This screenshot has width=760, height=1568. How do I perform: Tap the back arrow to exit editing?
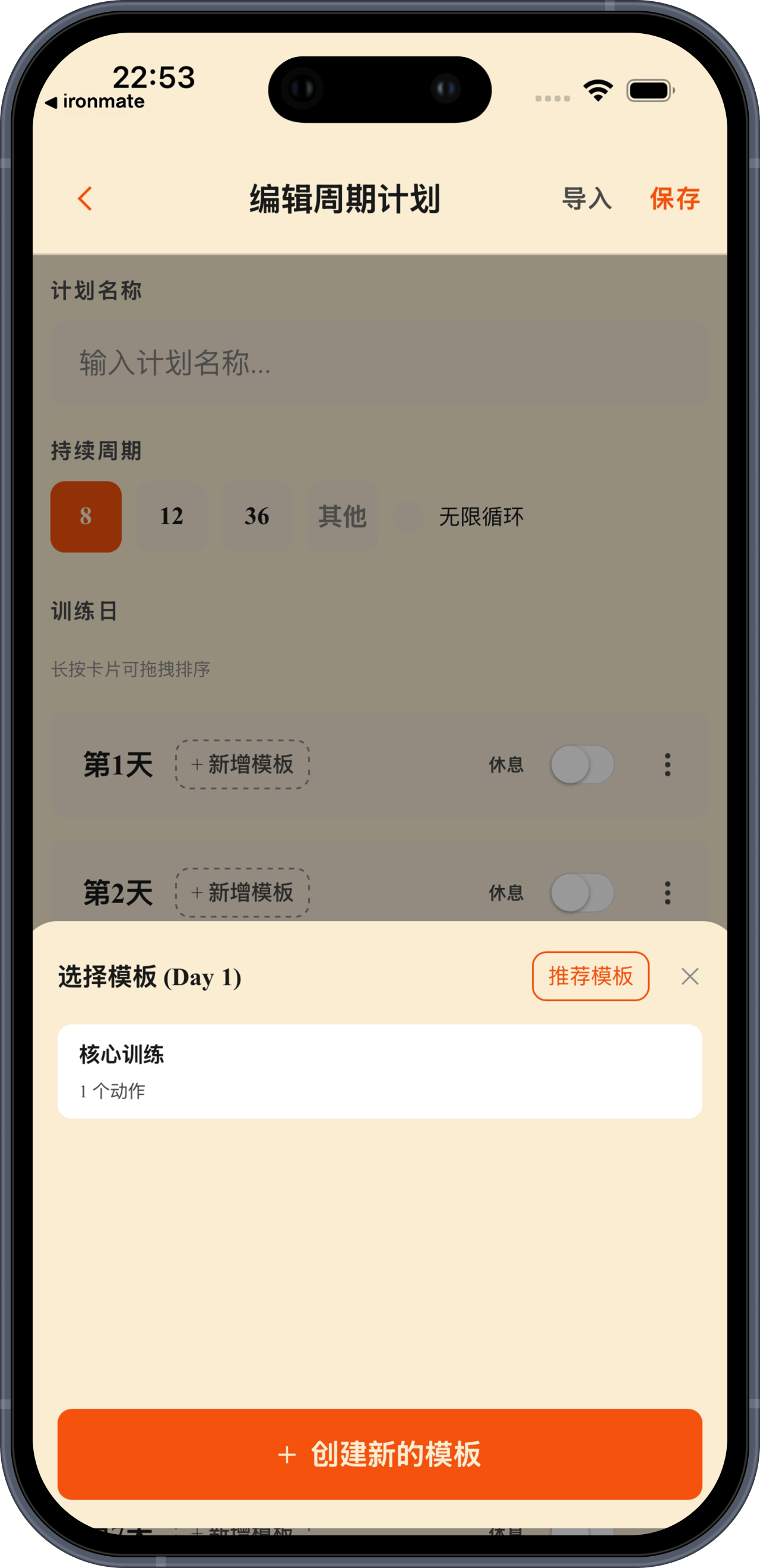85,198
